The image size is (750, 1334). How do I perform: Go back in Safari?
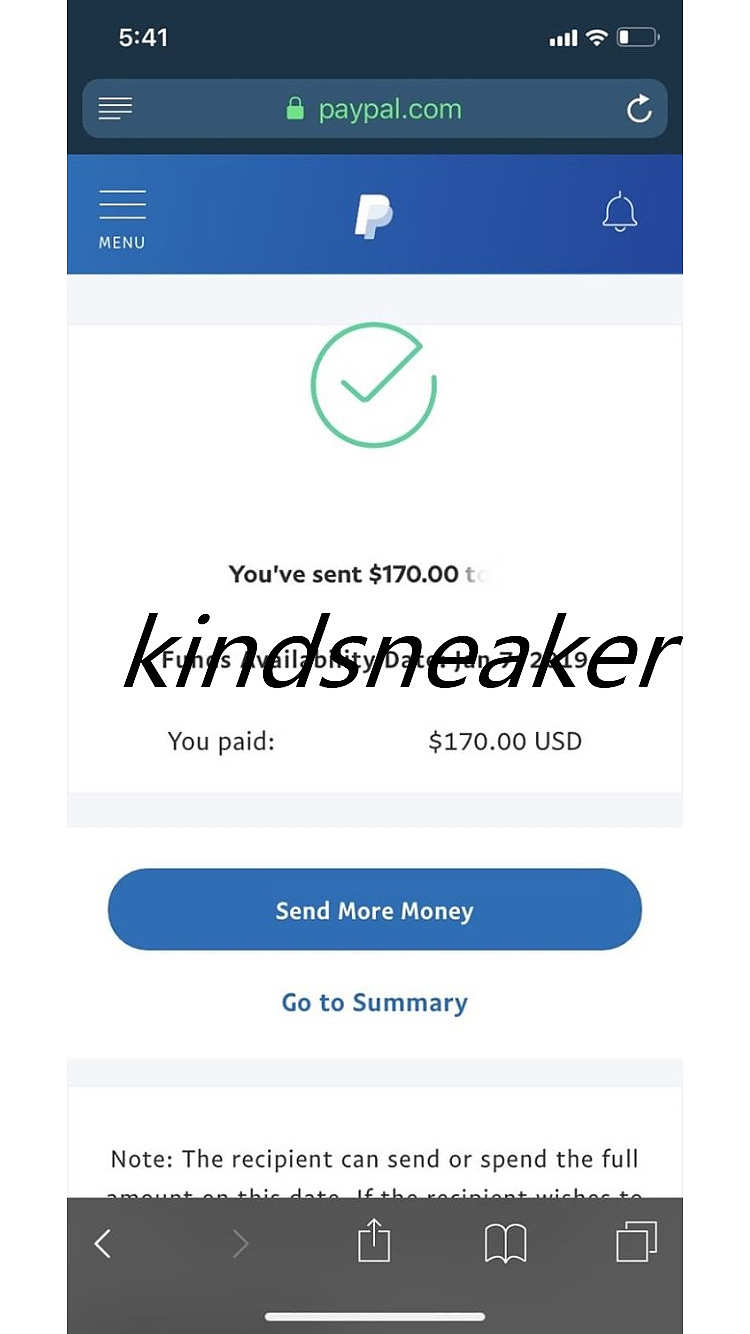tap(102, 1243)
